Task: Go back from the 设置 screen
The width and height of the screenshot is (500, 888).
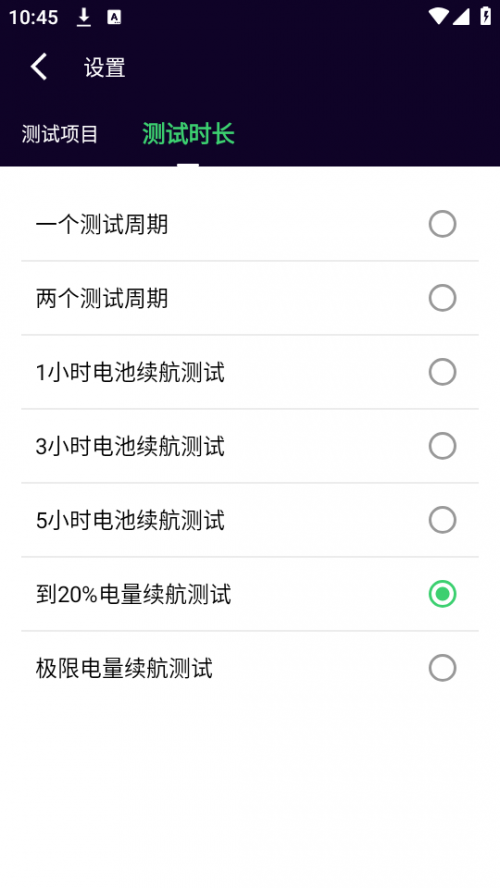Action: pyautogui.click(x=39, y=67)
